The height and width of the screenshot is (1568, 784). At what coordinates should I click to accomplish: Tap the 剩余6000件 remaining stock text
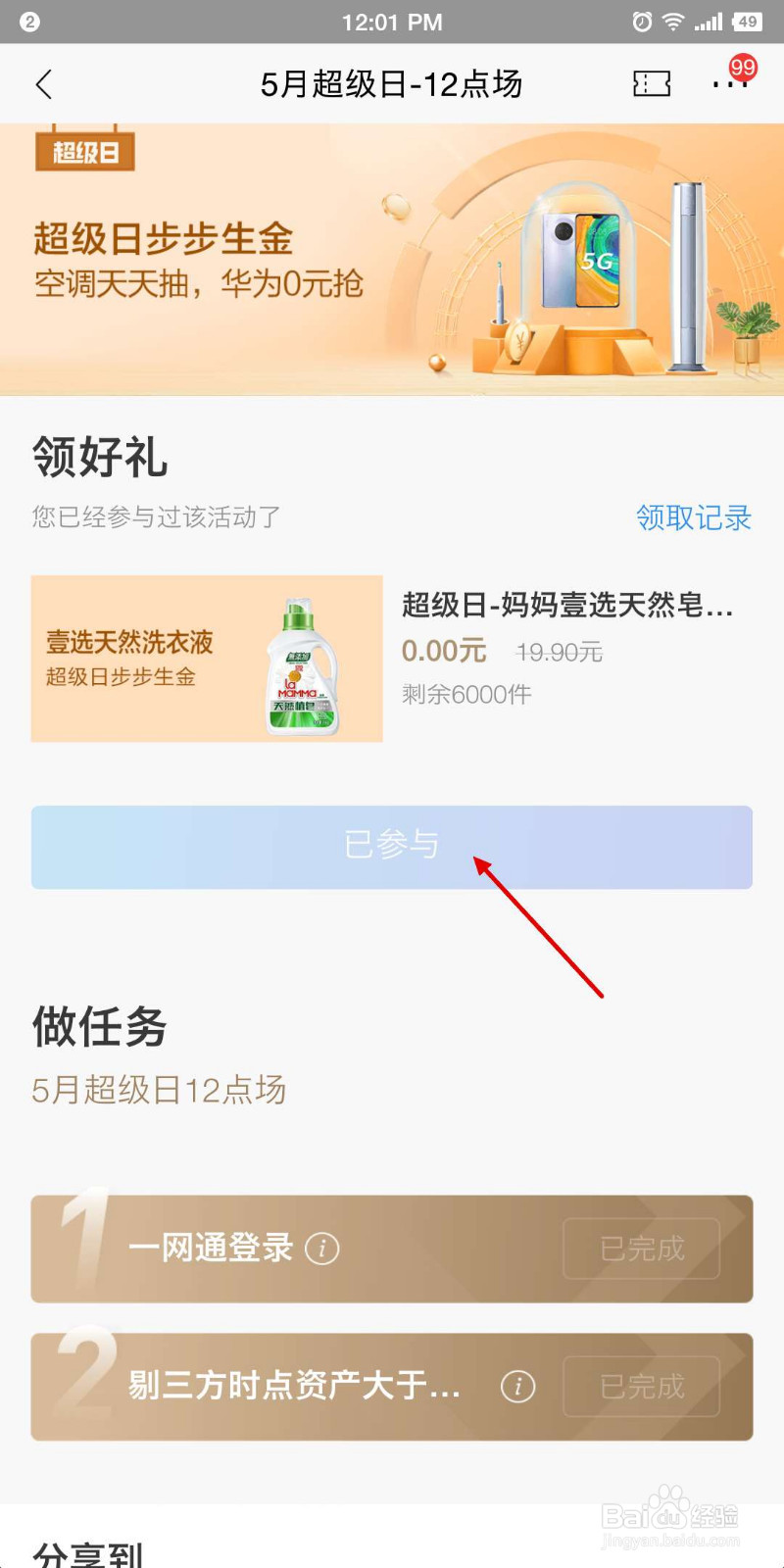(x=466, y=694)
